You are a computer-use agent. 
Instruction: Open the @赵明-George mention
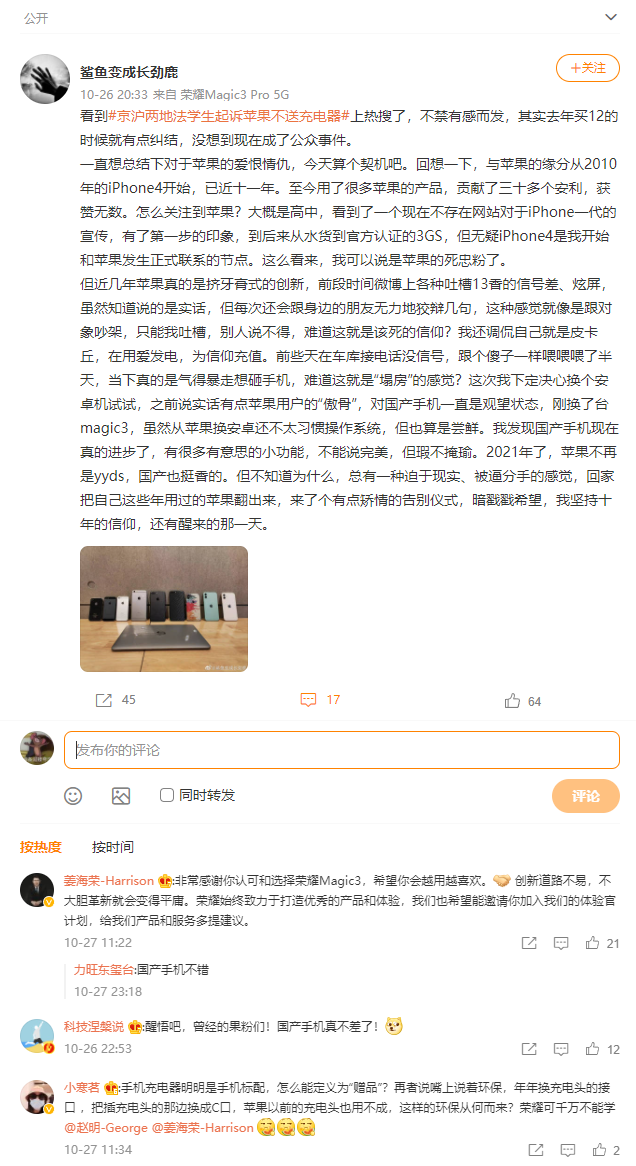(104, 1127)
